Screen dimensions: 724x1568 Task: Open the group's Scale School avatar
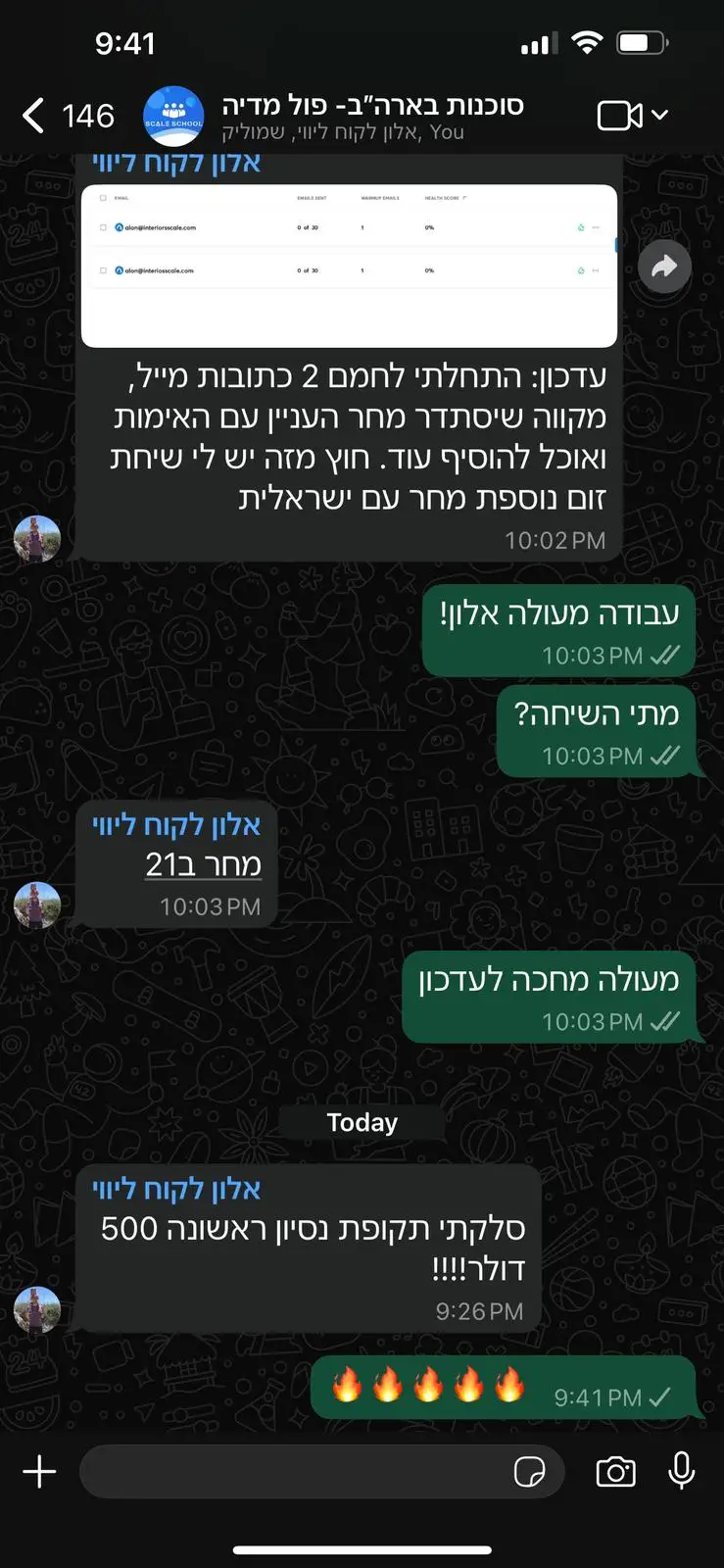click(x=173, y=116)
